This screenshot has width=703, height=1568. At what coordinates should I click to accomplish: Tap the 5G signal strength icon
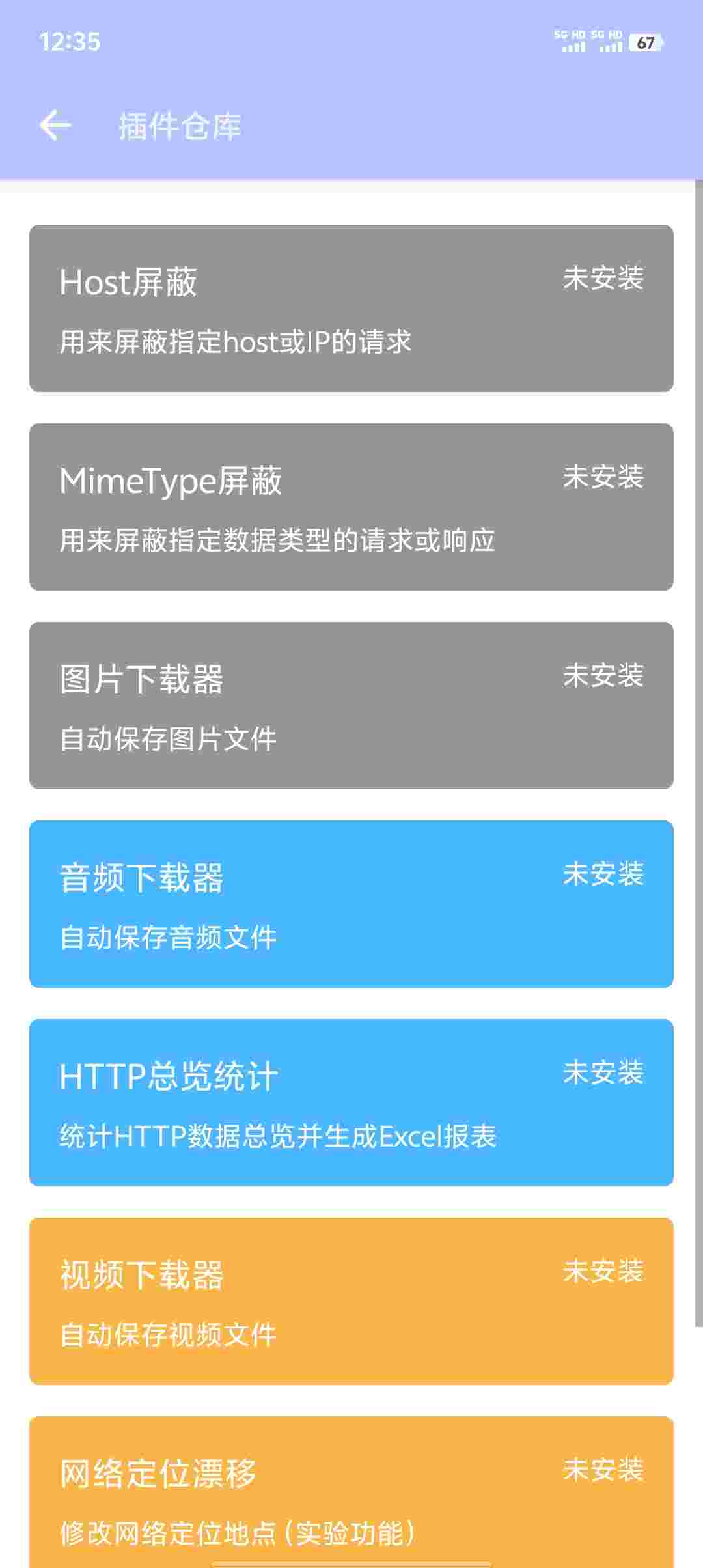568,43
